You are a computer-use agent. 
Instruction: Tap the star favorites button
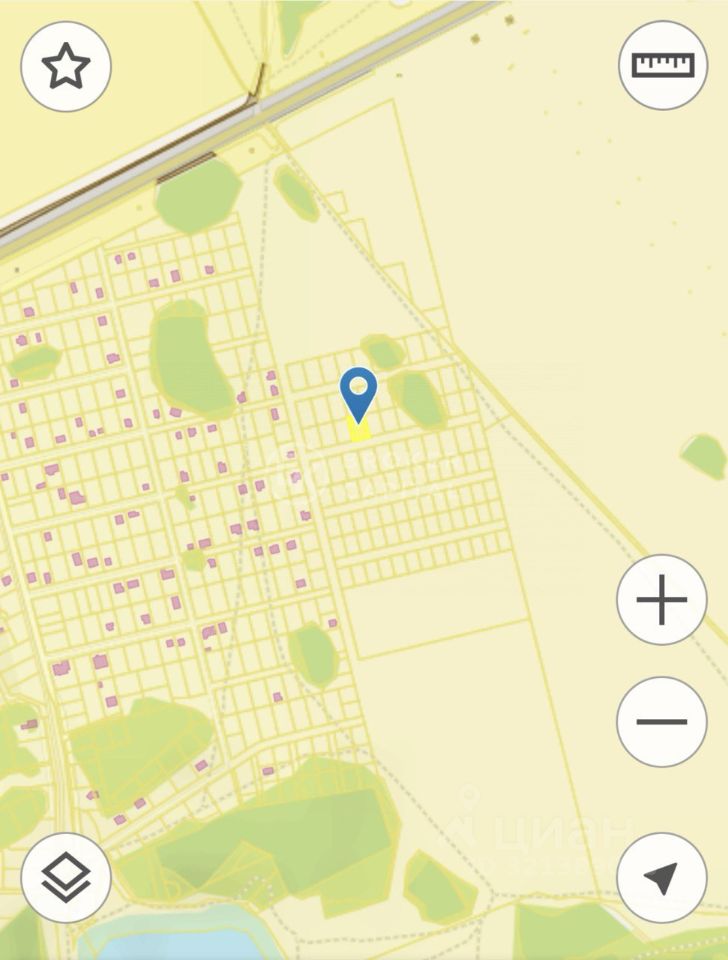tap(66, 66)
